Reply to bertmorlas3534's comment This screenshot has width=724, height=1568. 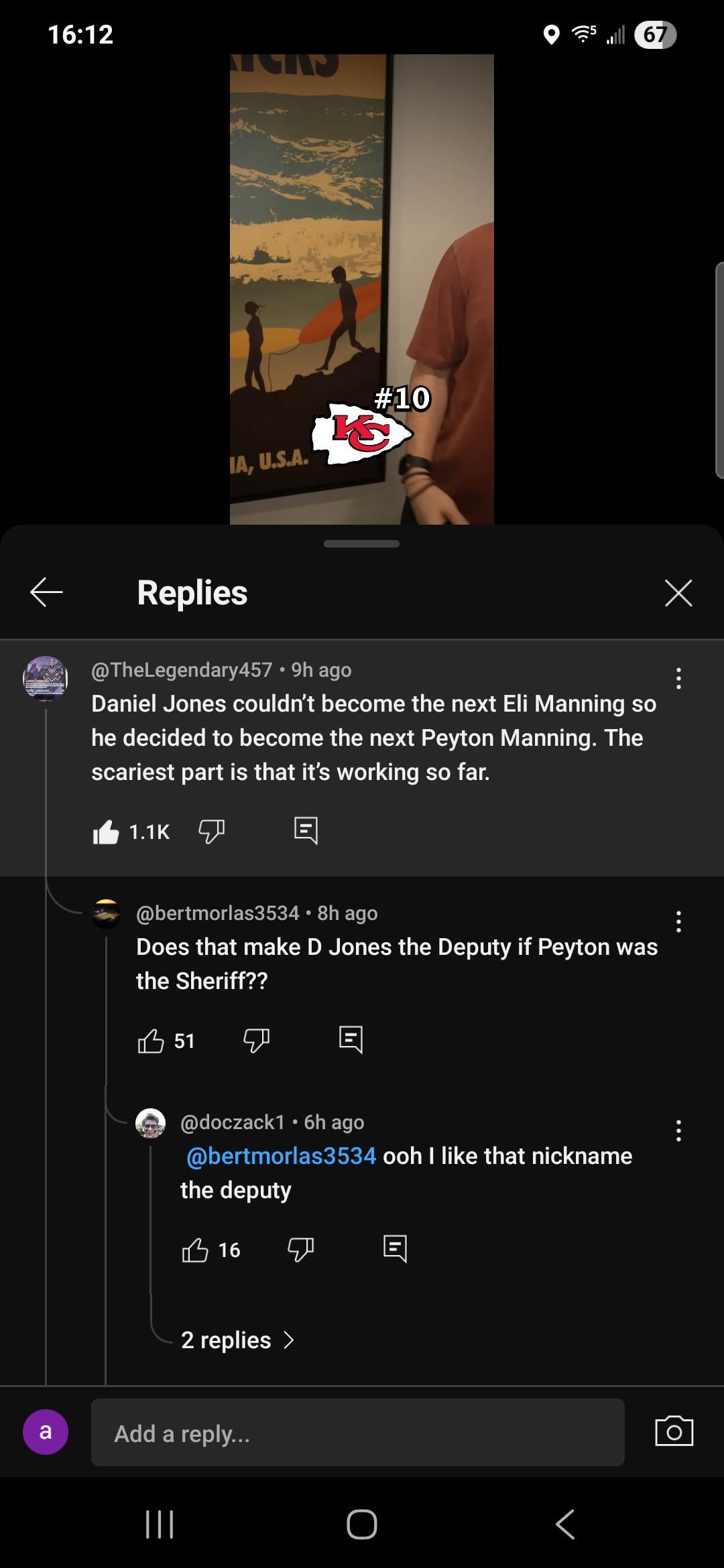(351, 1040)
